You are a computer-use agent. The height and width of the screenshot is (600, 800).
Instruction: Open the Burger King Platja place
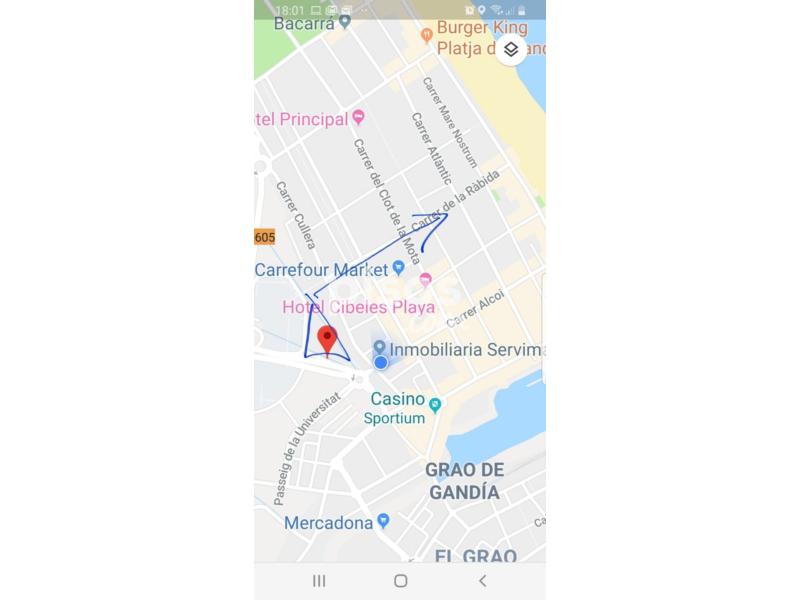(427, 34)
